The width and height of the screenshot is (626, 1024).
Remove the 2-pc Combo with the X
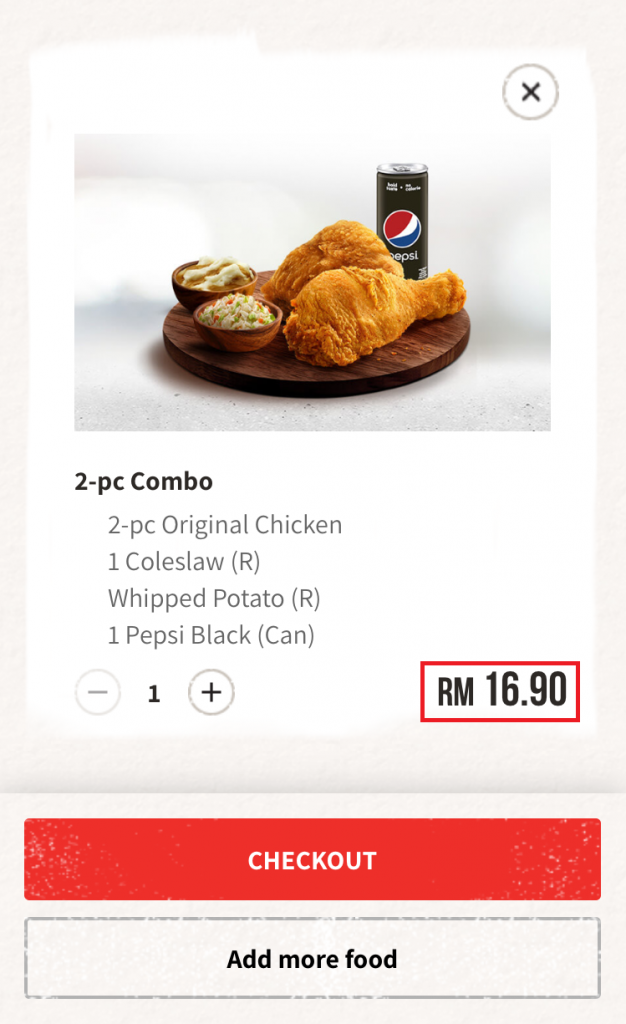(530, 93)
